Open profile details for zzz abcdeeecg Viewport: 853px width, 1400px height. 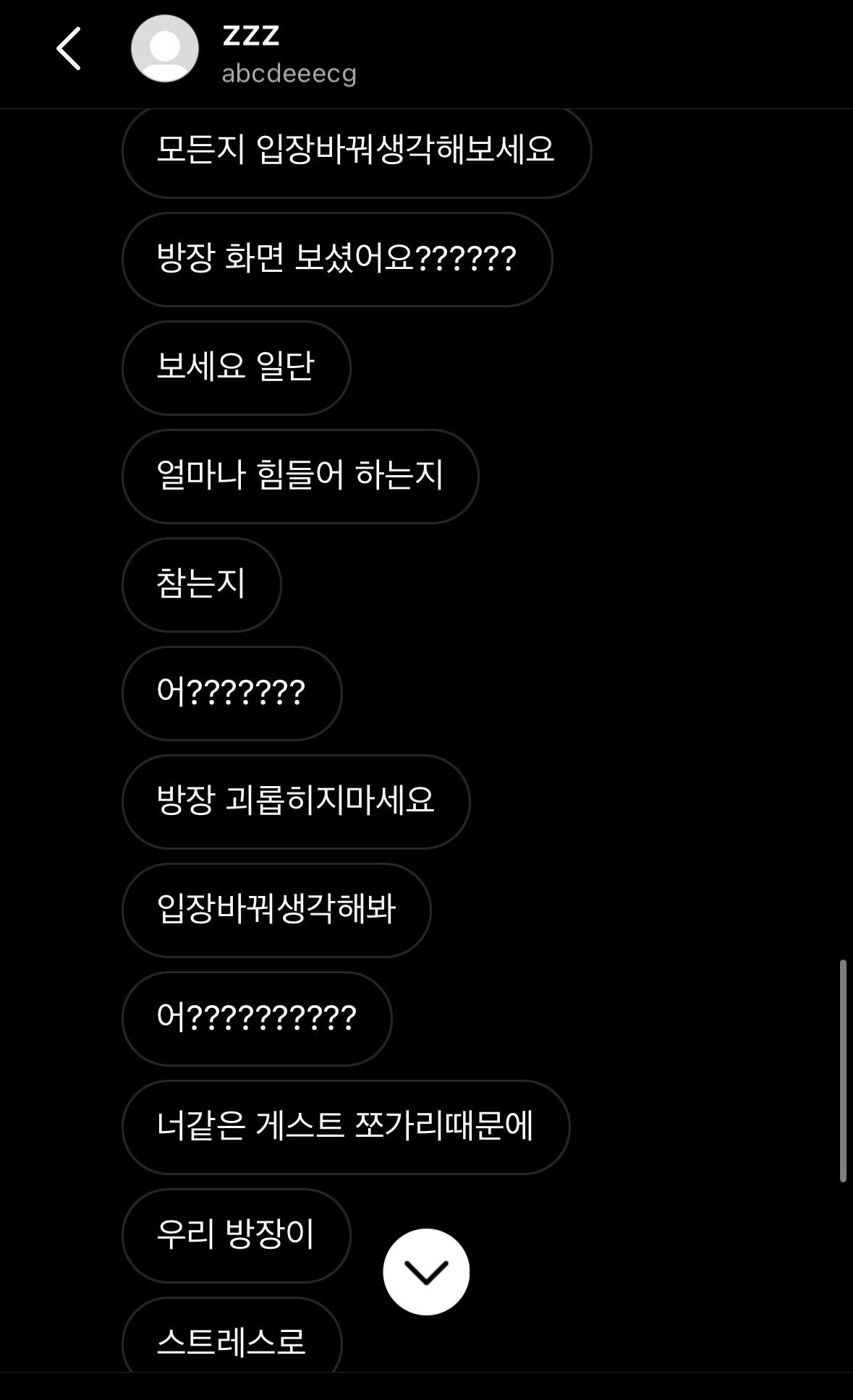tap(288, 54)
